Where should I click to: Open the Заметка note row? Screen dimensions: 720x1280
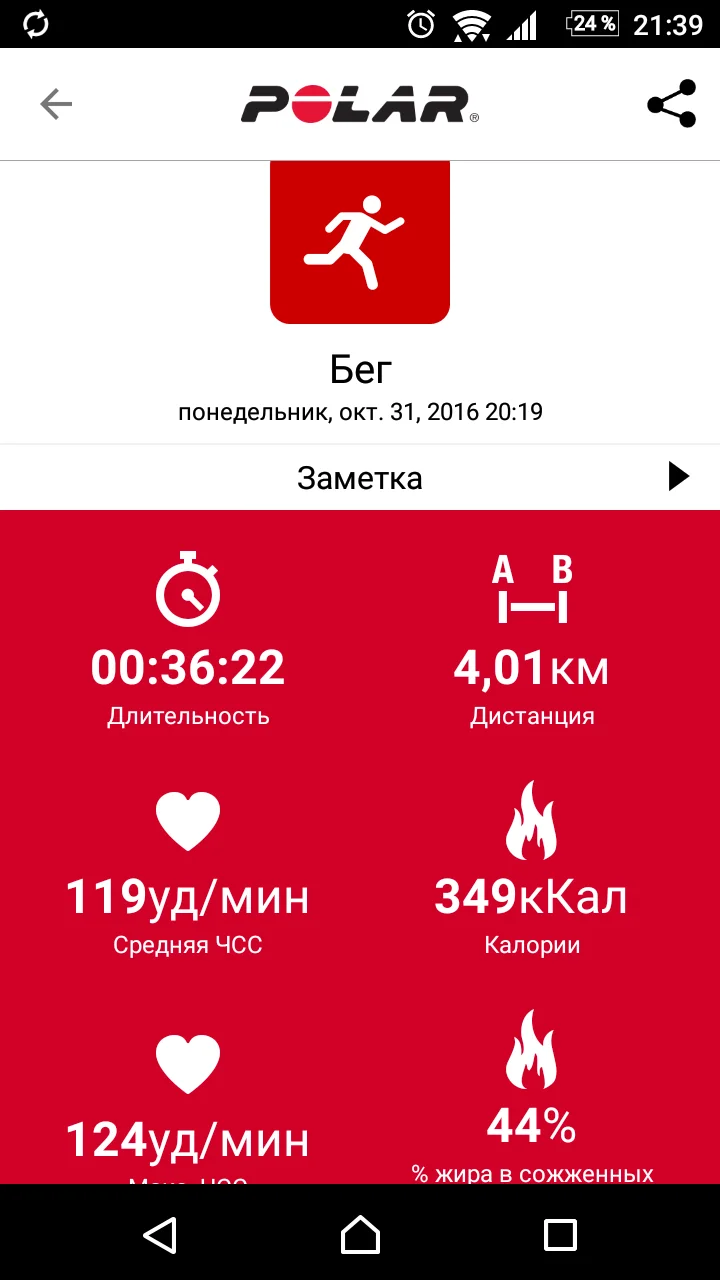pyautogui.click(x=360, y=478)
